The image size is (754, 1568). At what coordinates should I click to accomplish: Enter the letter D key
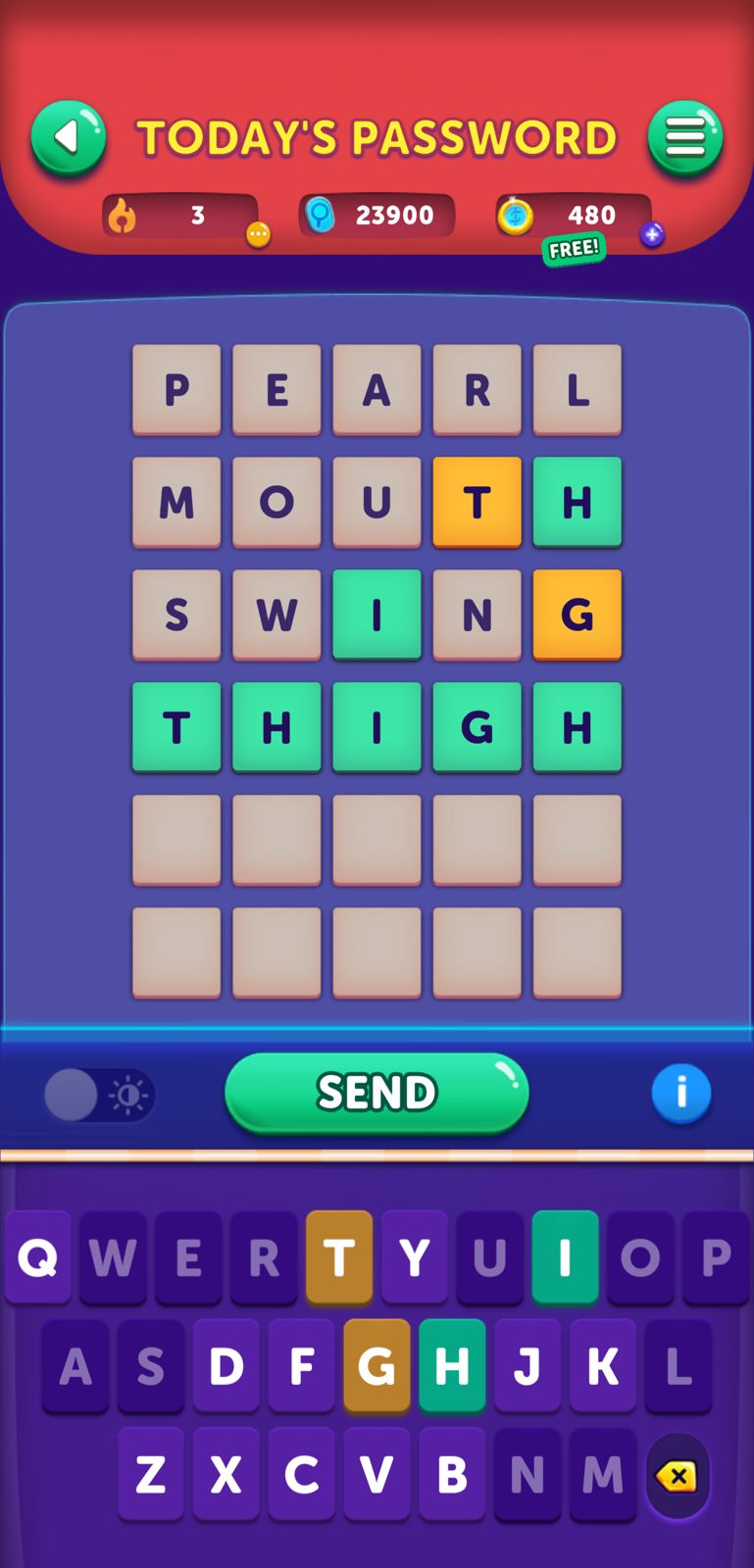tap(226, 1365)
